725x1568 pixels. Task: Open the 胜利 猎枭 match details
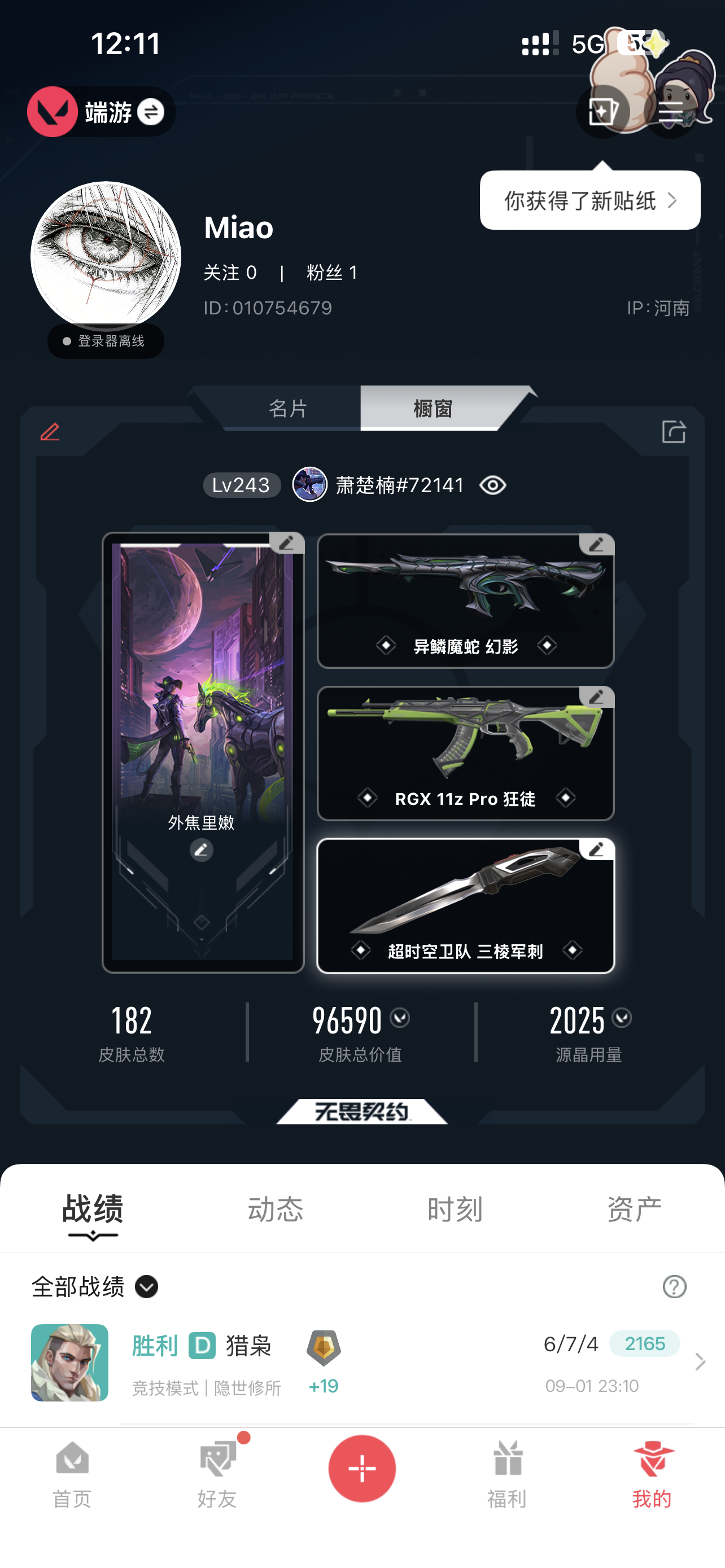click(x=362, y=1364)
